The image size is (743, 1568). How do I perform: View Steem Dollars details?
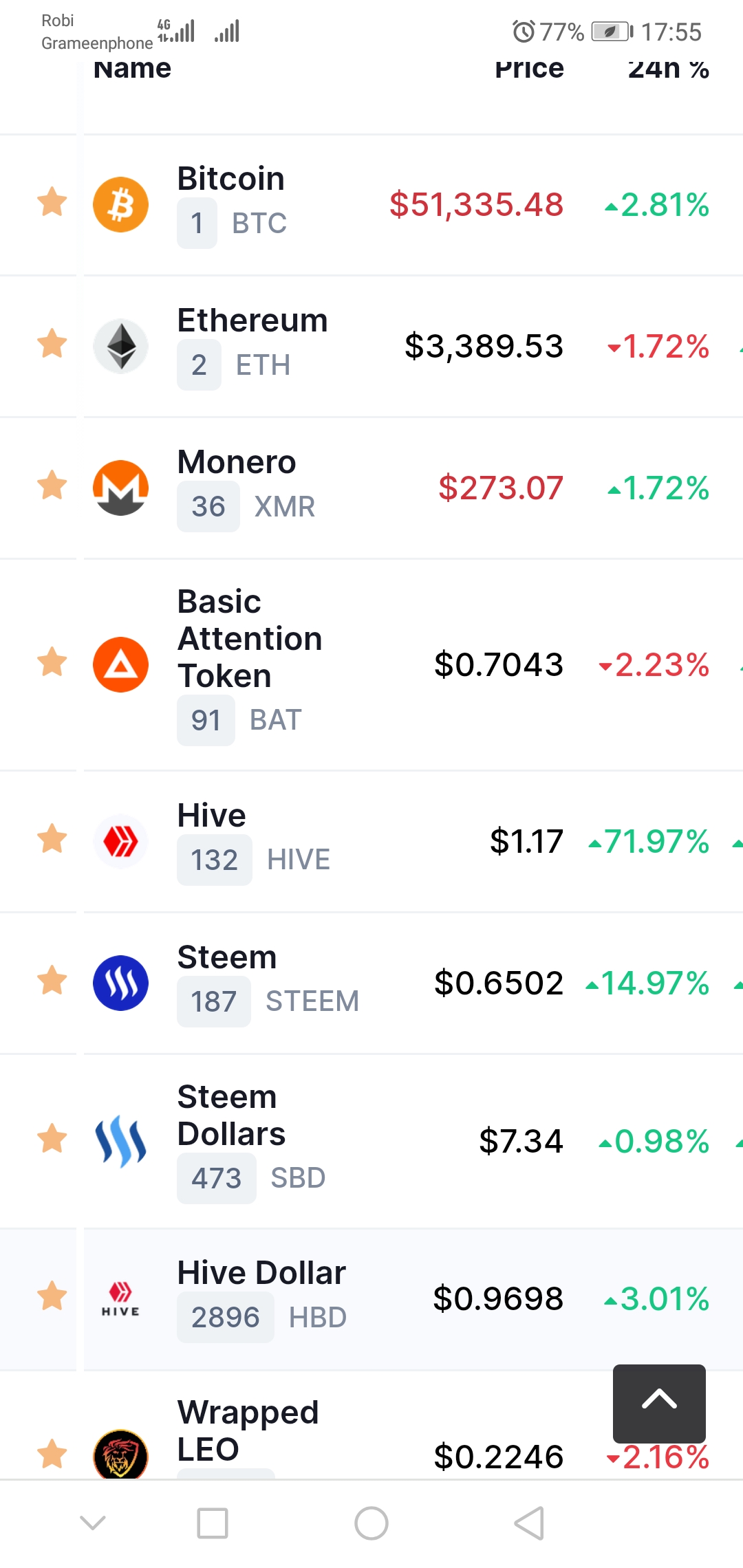tap(231, 1115)
